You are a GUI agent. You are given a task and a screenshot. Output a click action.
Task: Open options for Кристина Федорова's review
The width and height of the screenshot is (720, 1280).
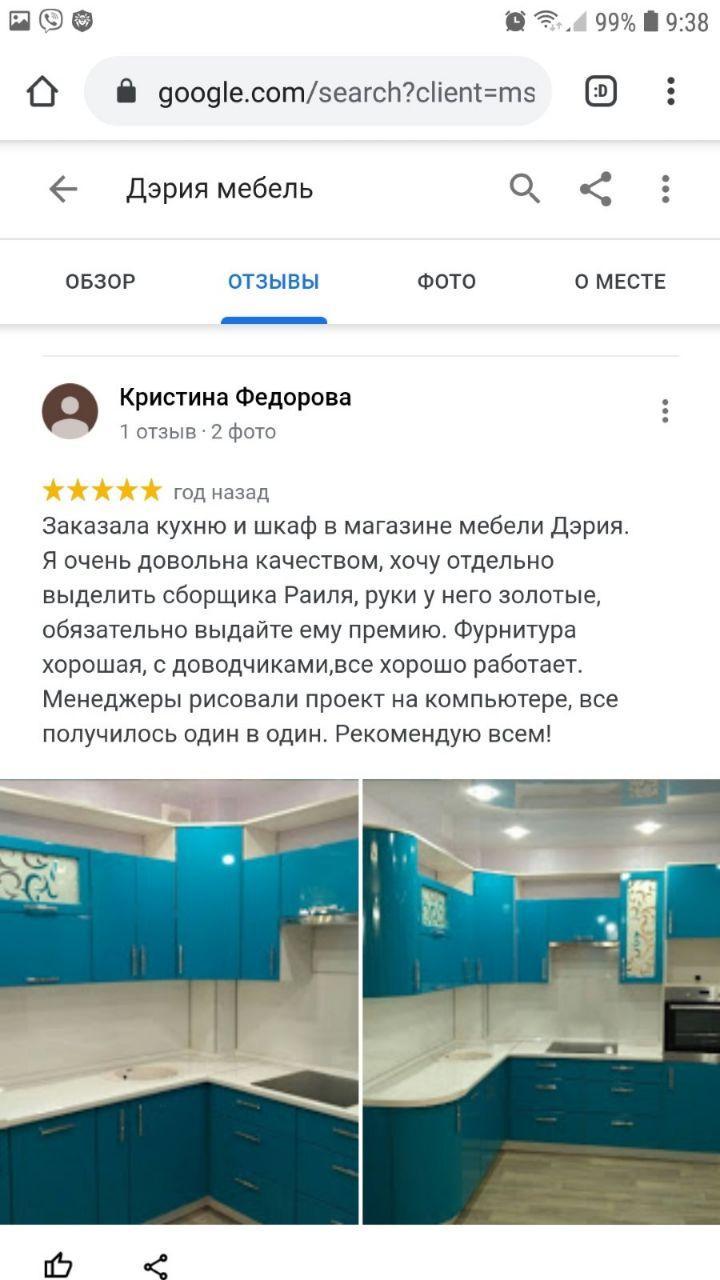tap(664, 410)
